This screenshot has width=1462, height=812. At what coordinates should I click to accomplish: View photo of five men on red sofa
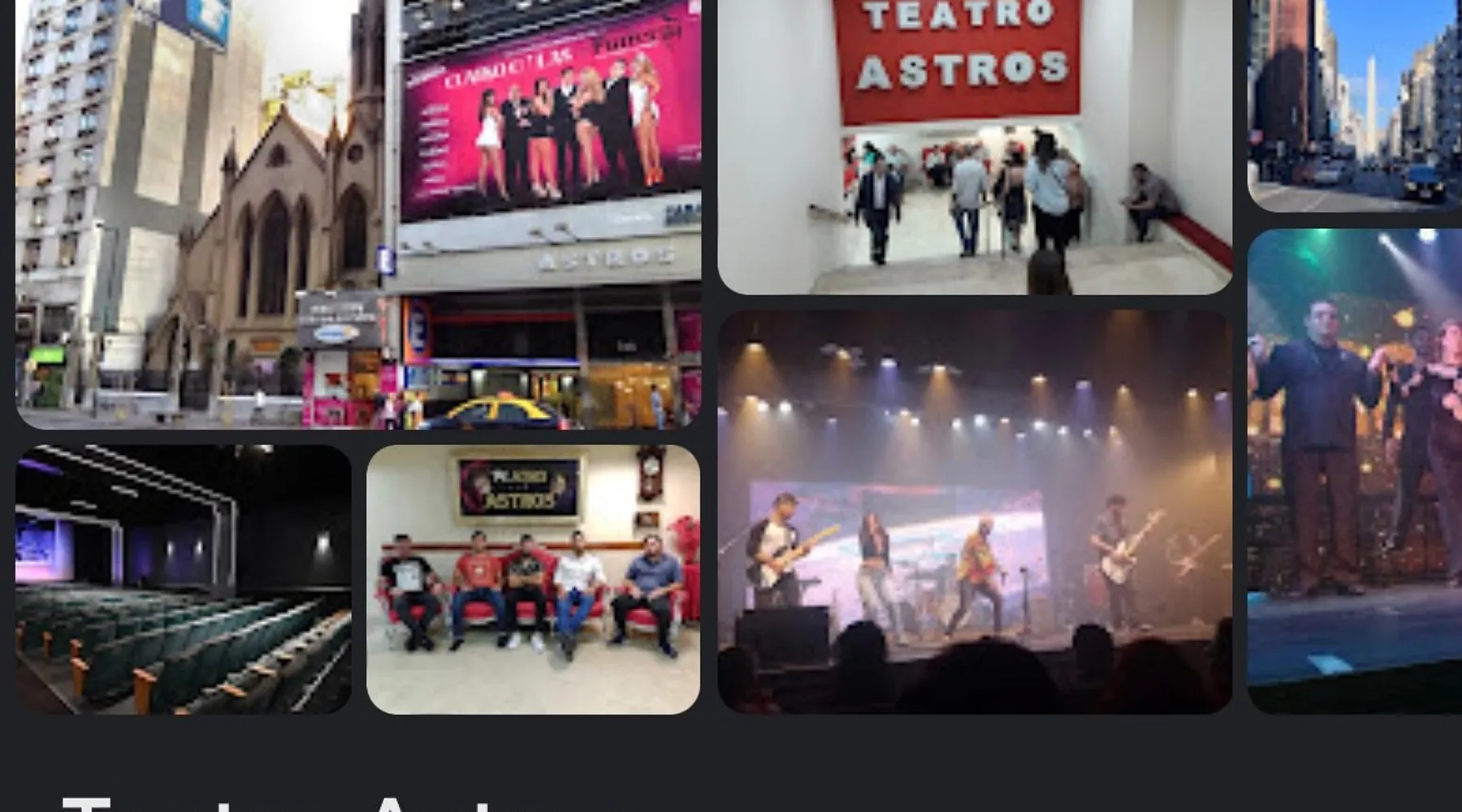pyautogui.click(x=533, y=580)
